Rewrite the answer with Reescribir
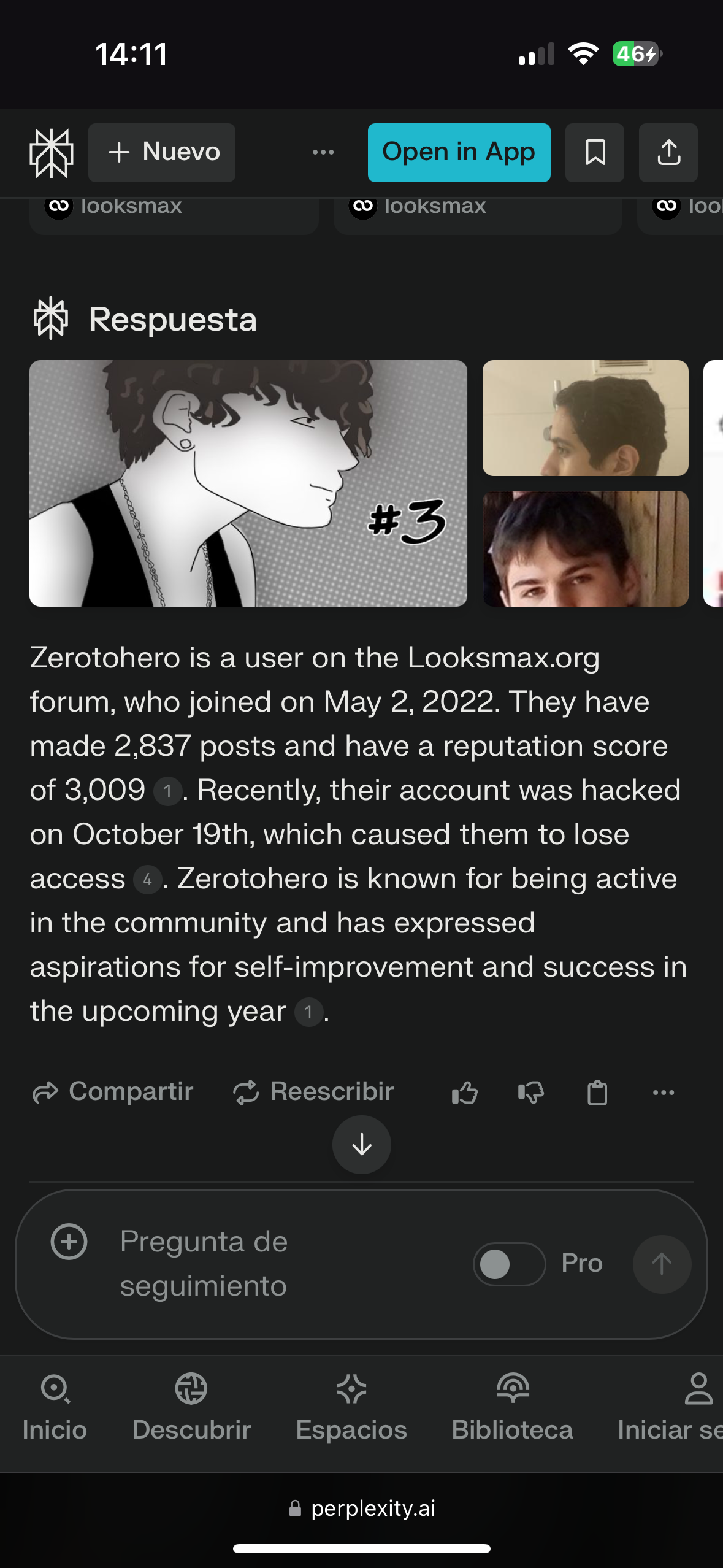 coord(314,1092)
